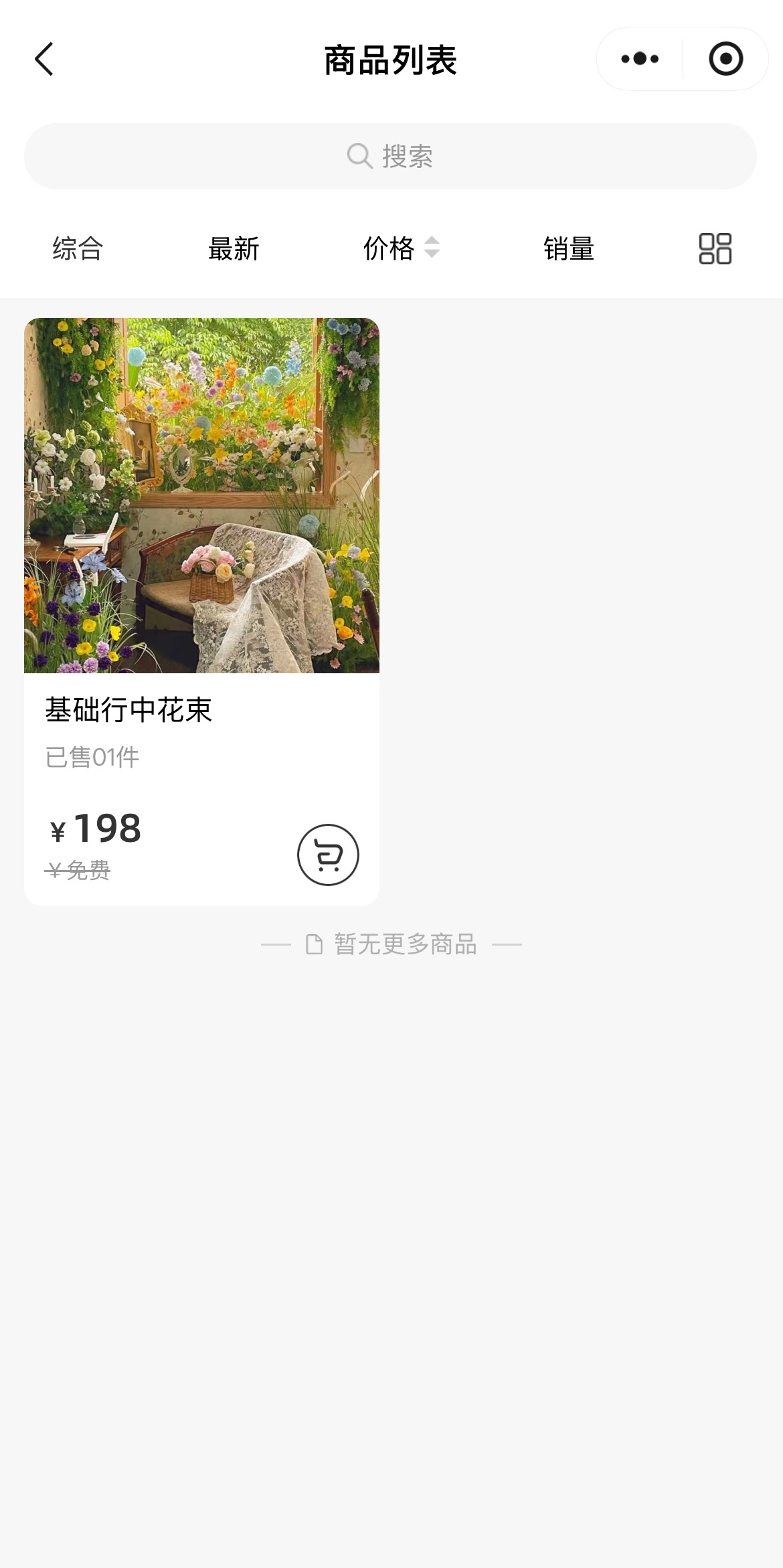Open the 基础行中花束 product card

(x=201, y=612)
